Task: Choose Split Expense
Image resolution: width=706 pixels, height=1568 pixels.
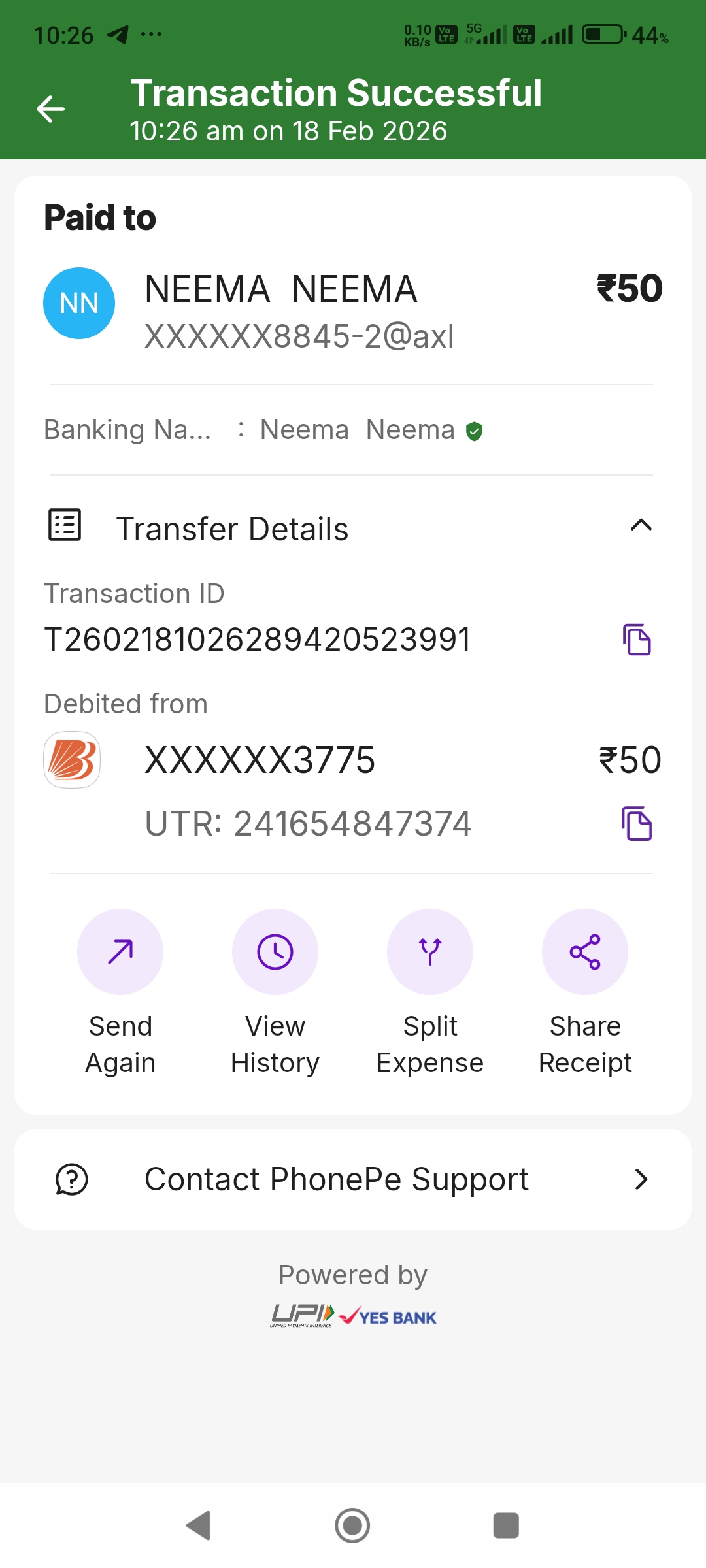Action: (x=430, y=952)
